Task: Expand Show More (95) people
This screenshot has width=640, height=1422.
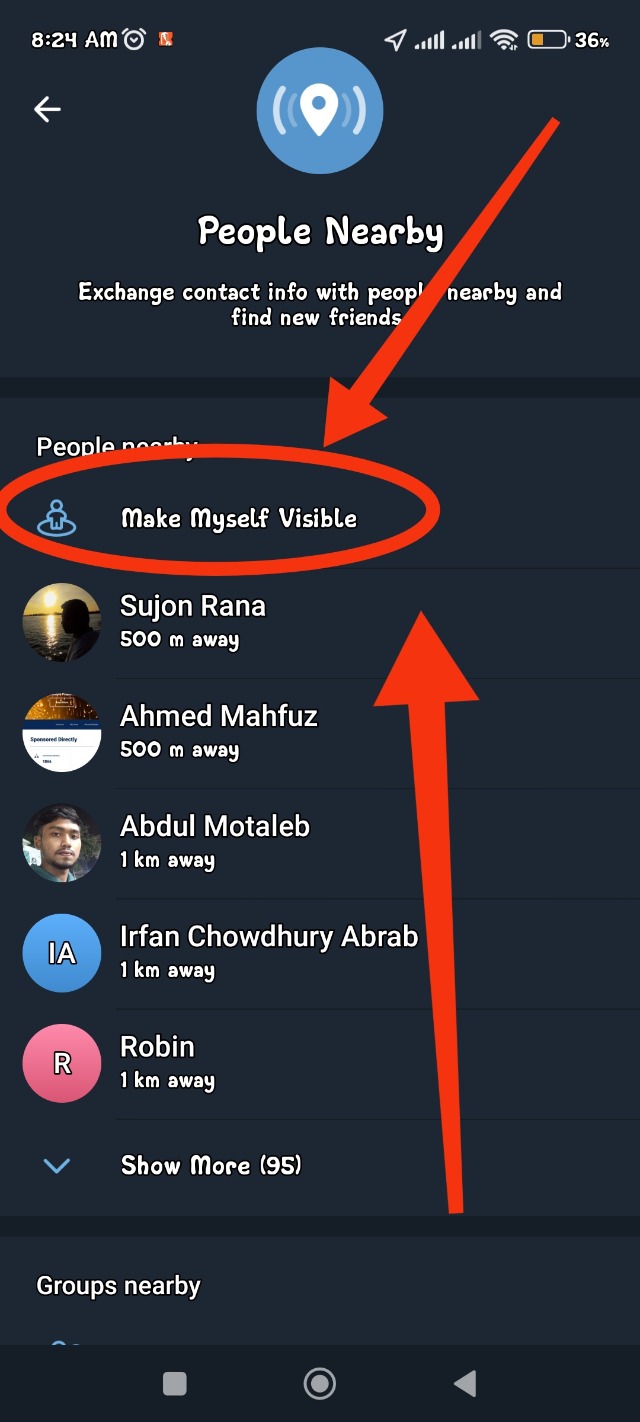Action: click(x=210, y=1165)
